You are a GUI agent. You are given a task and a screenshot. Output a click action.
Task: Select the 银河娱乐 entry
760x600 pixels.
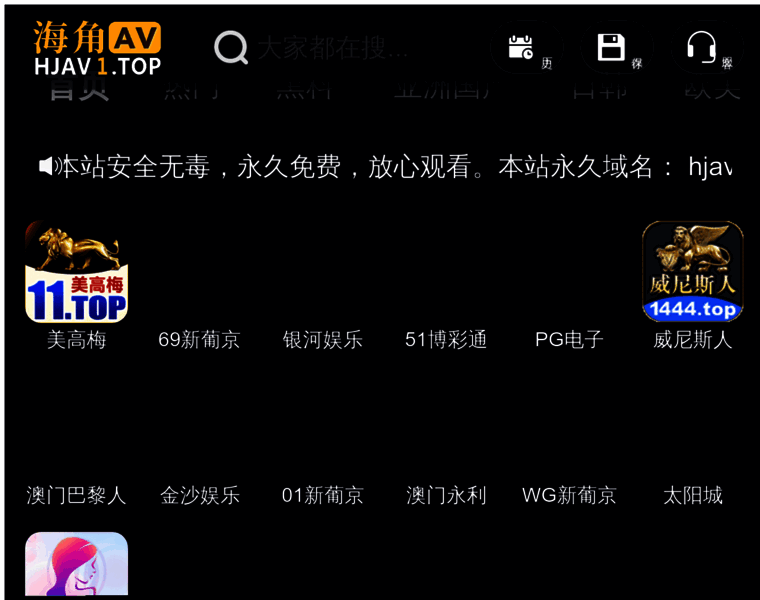click(x=322, y=339)
